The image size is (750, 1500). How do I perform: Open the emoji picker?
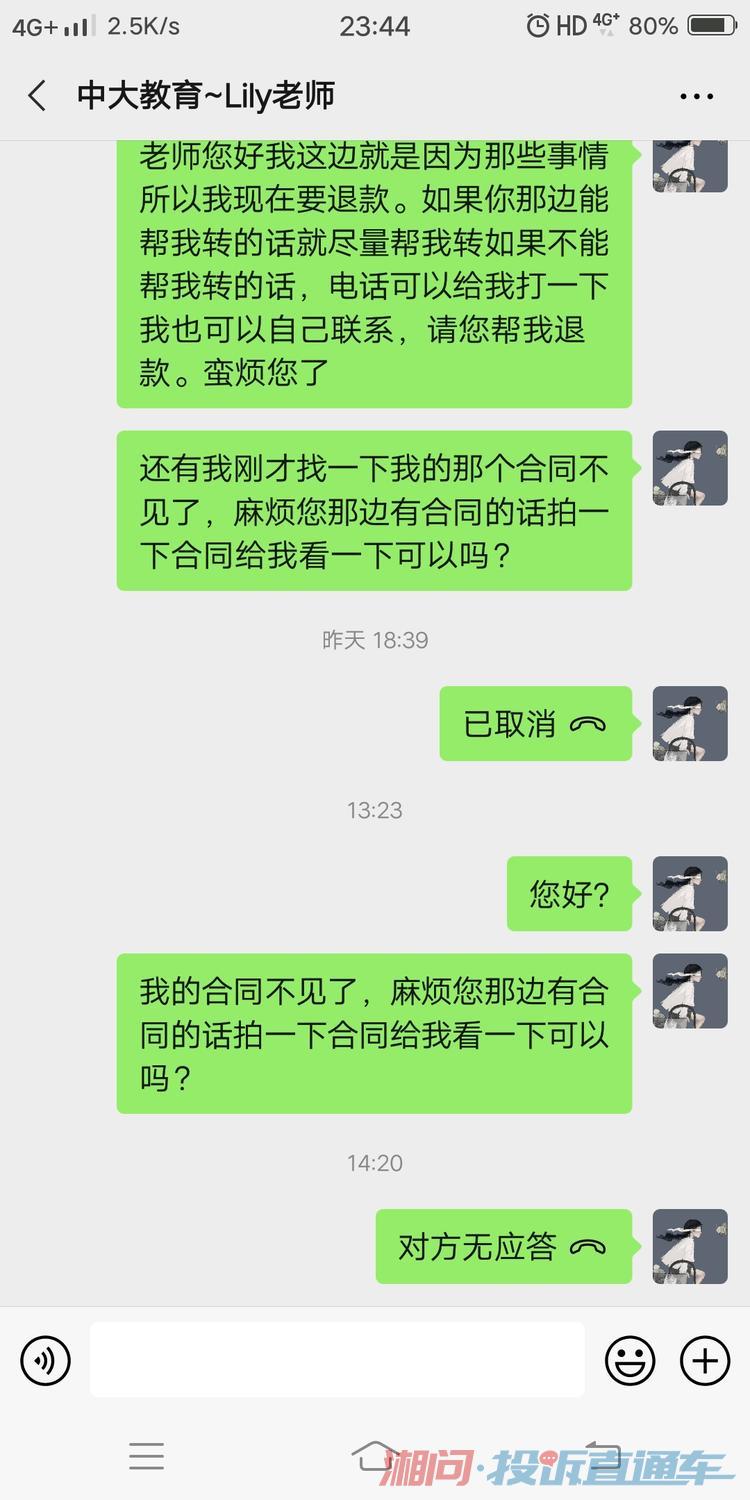(x=630, y=1360)
